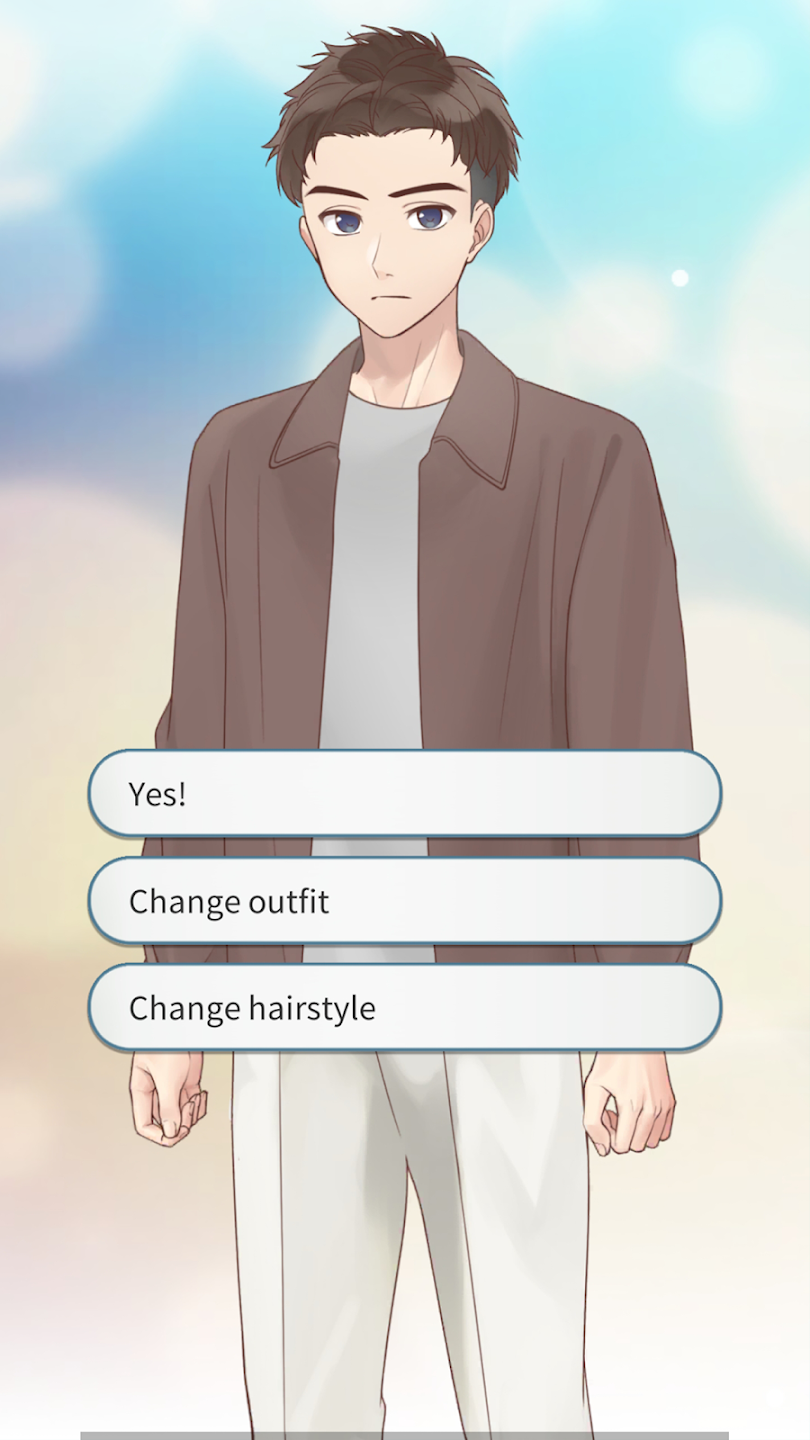
Task: Choose Change hairstyle
Action: (x=404, y=1007)
